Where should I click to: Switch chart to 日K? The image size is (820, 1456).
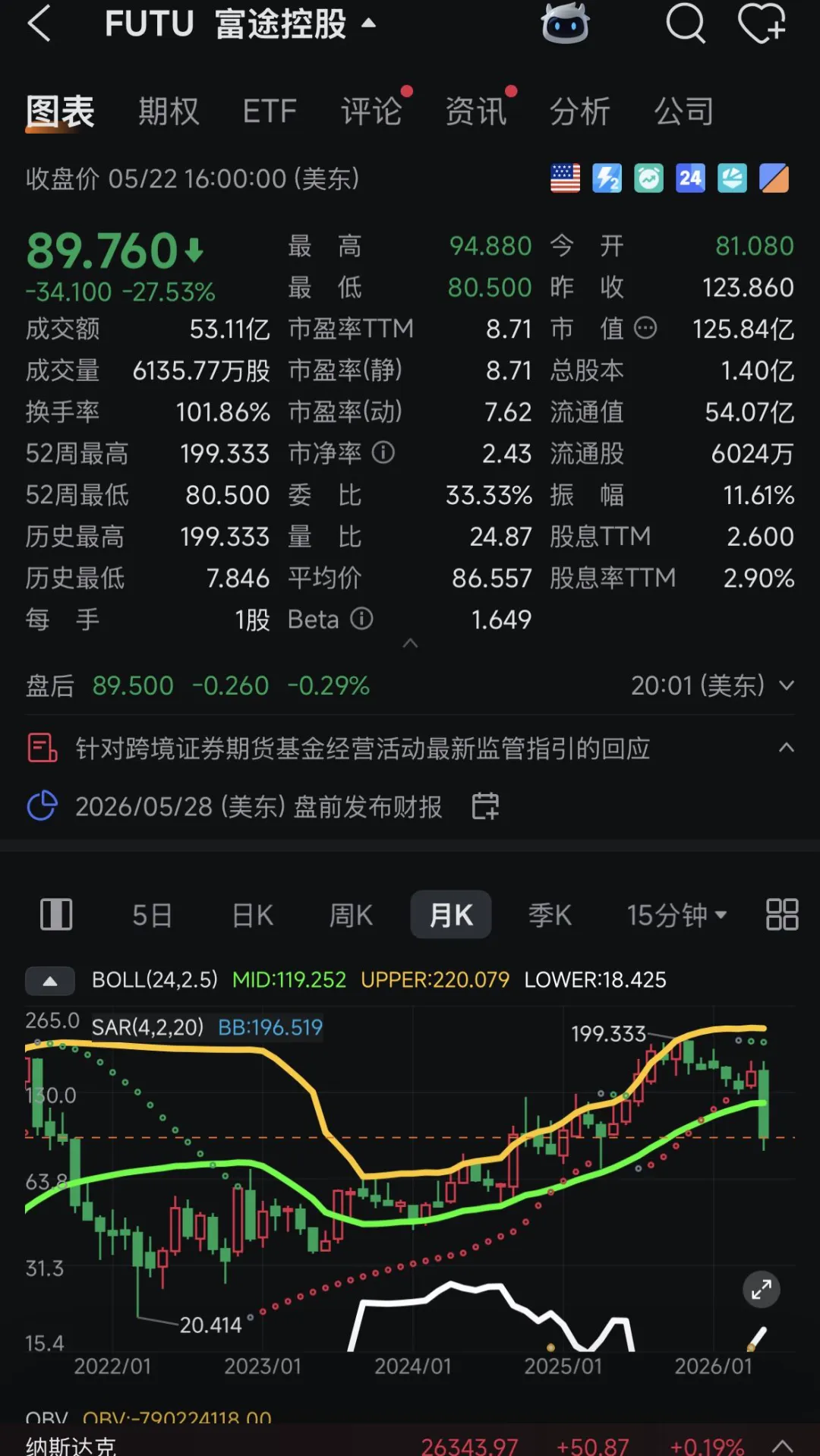point(252,915)
